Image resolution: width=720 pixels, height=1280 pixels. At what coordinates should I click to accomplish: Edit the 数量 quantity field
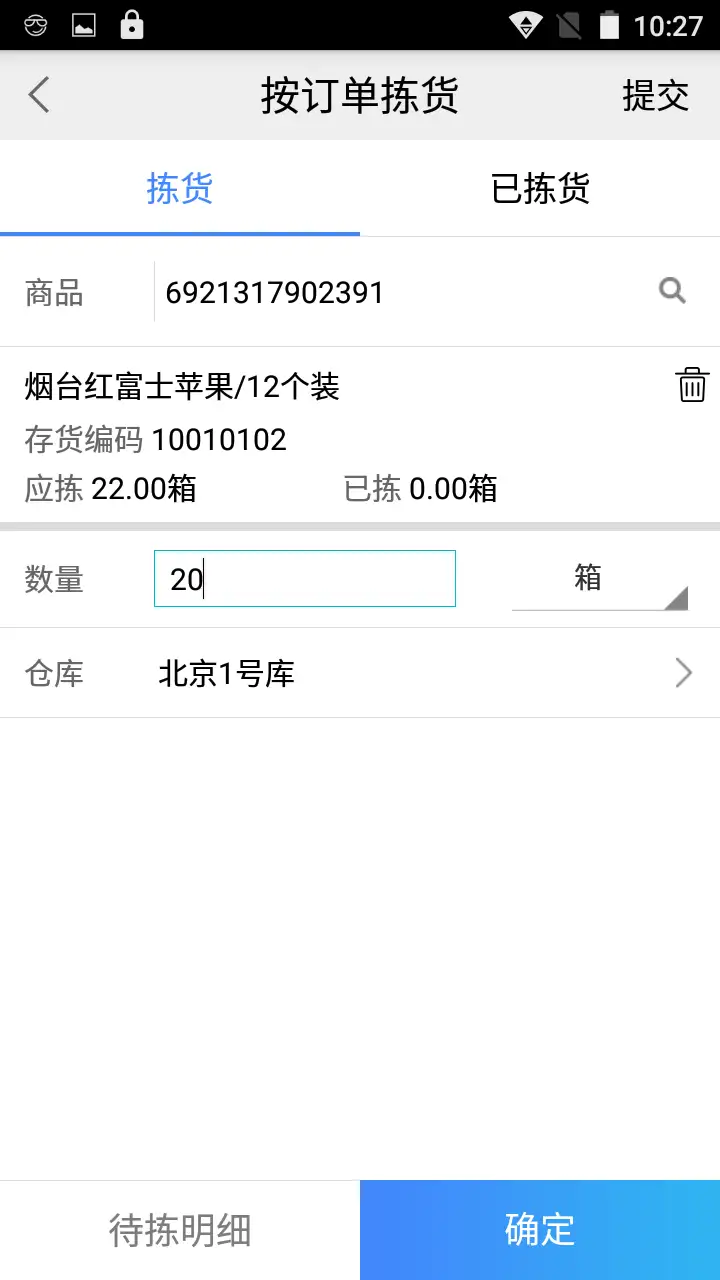tap(305, 578)
